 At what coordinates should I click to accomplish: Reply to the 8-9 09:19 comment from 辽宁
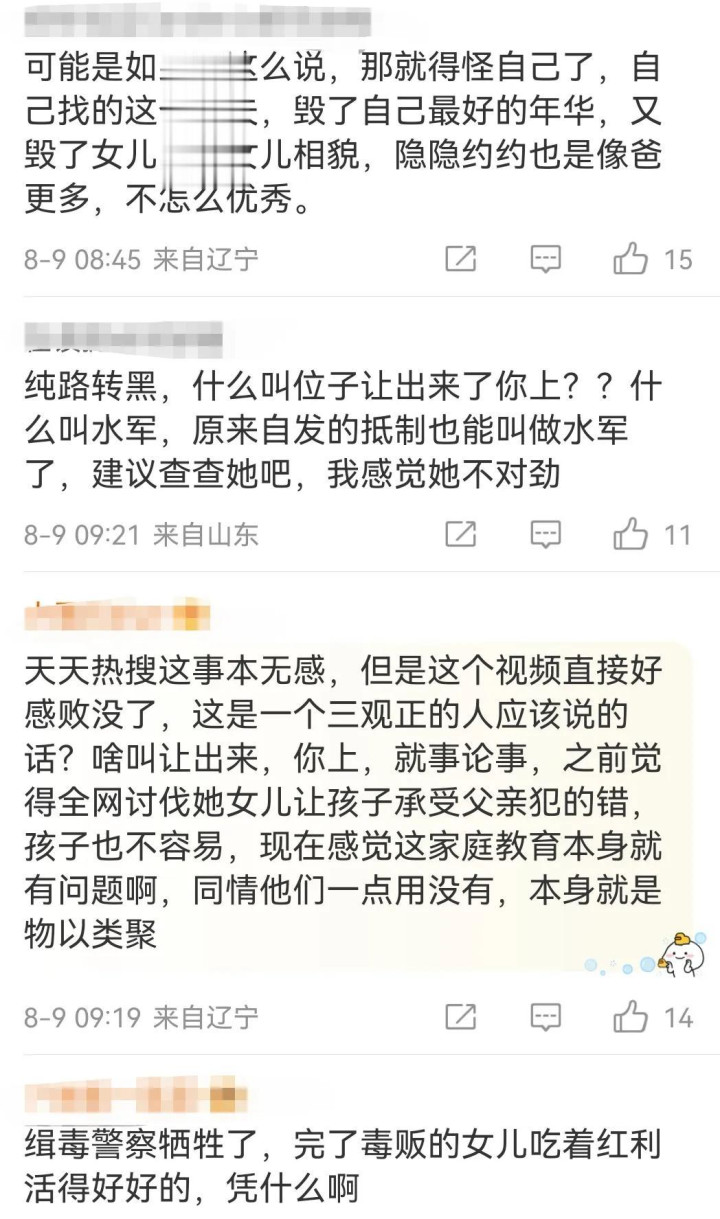coord(545,1018)
